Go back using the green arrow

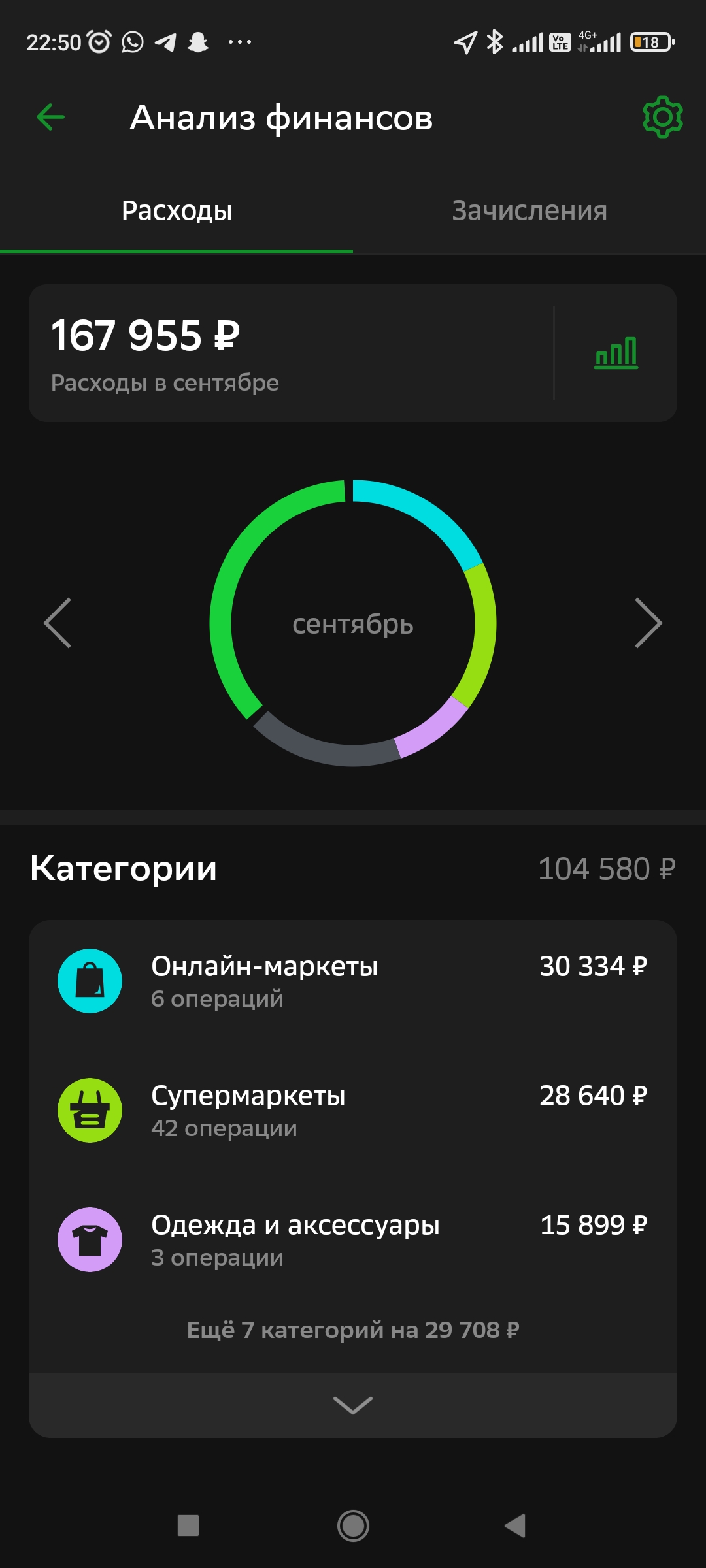pos(51,118)
